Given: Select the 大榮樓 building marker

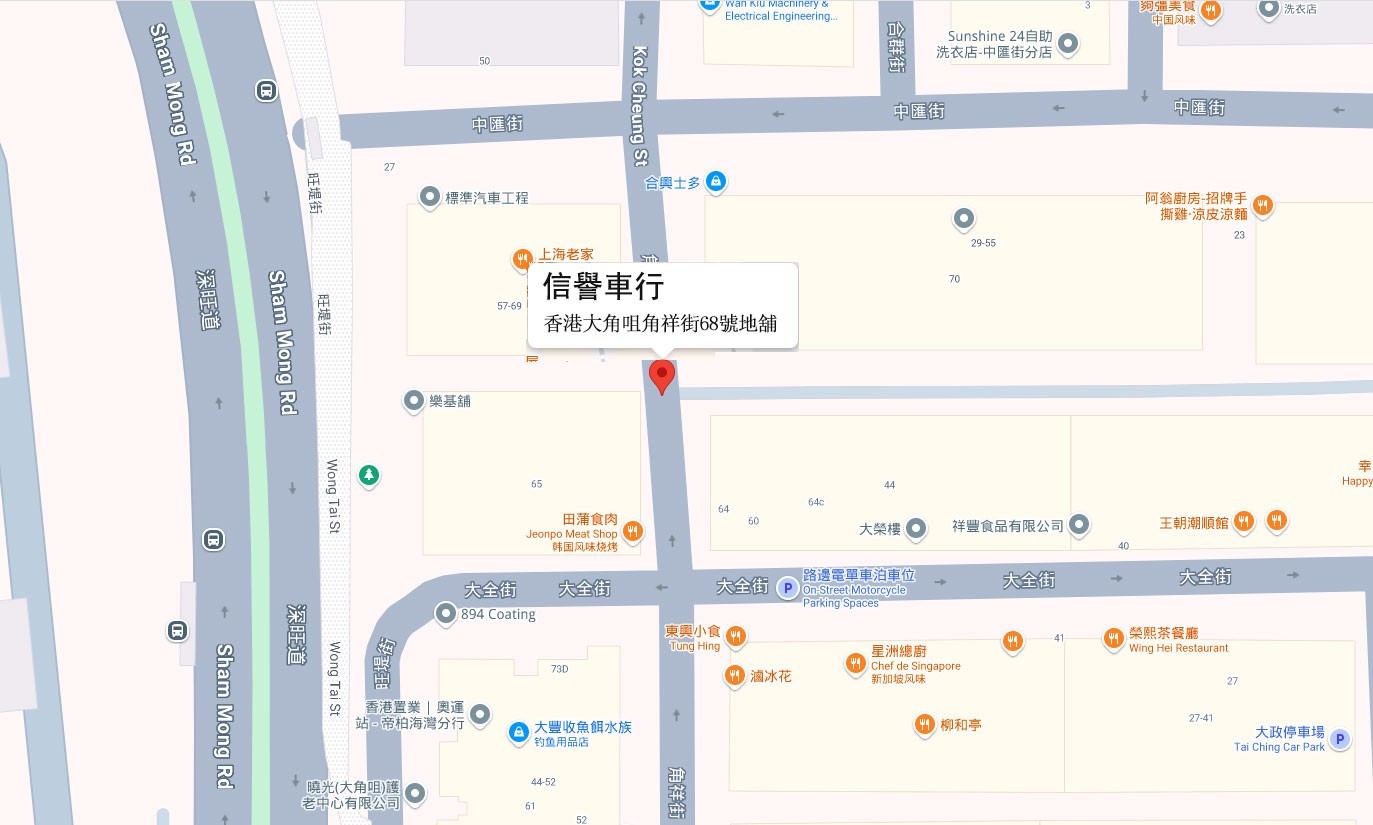Looking at the screenshot, I should pyautogui.click(x=915, y=527).
